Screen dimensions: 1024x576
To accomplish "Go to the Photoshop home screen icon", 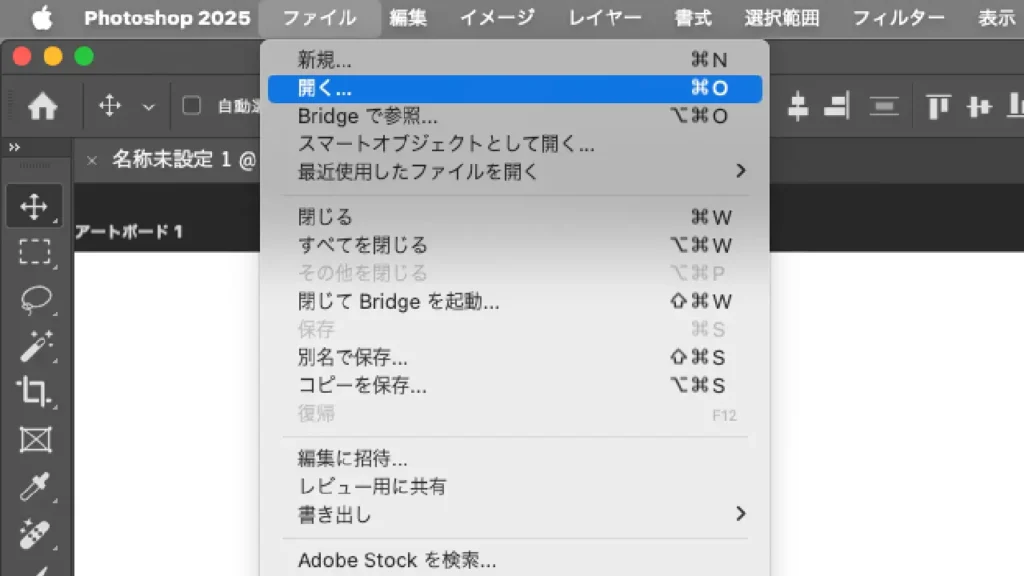I will pyautogui.click(x=42, y=106).
